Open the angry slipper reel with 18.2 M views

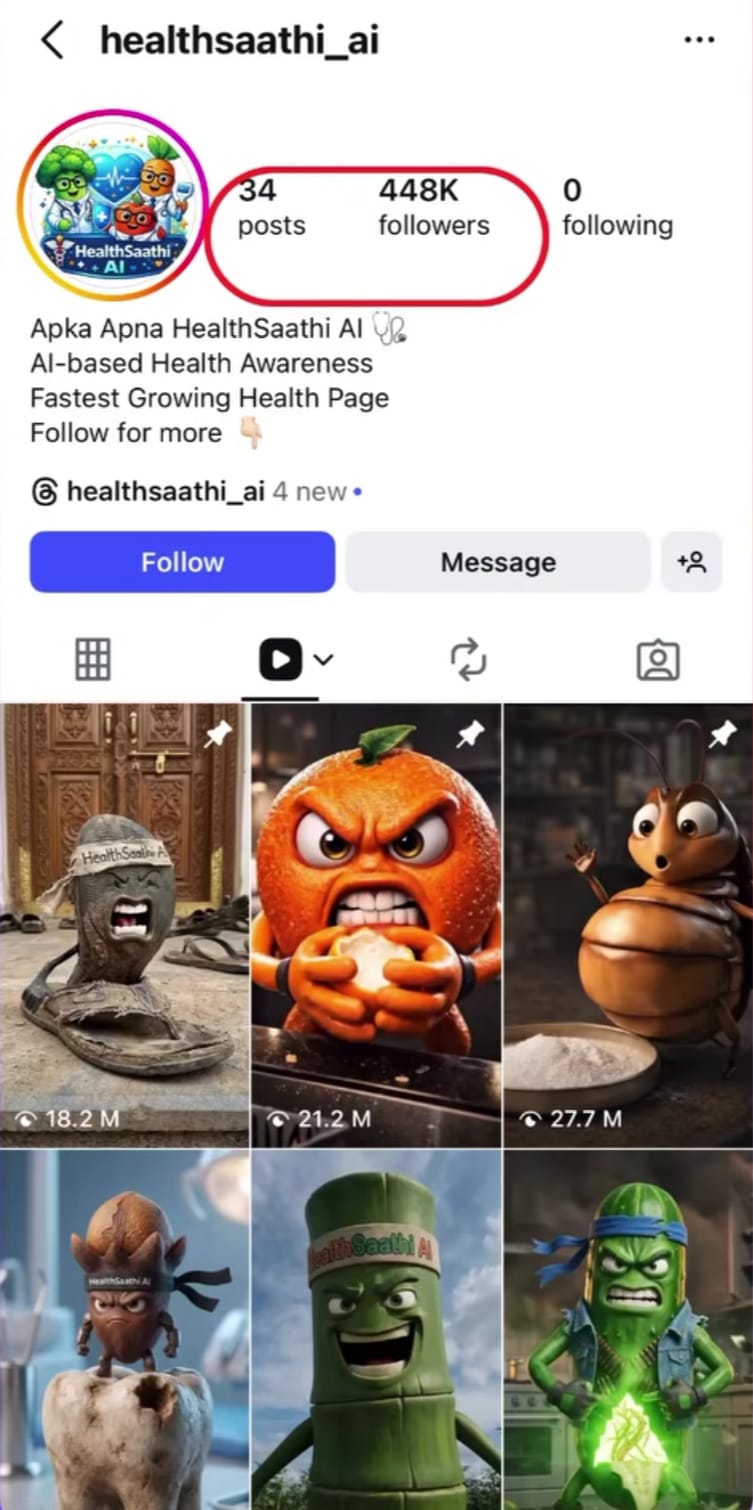[x=124, y=925]
